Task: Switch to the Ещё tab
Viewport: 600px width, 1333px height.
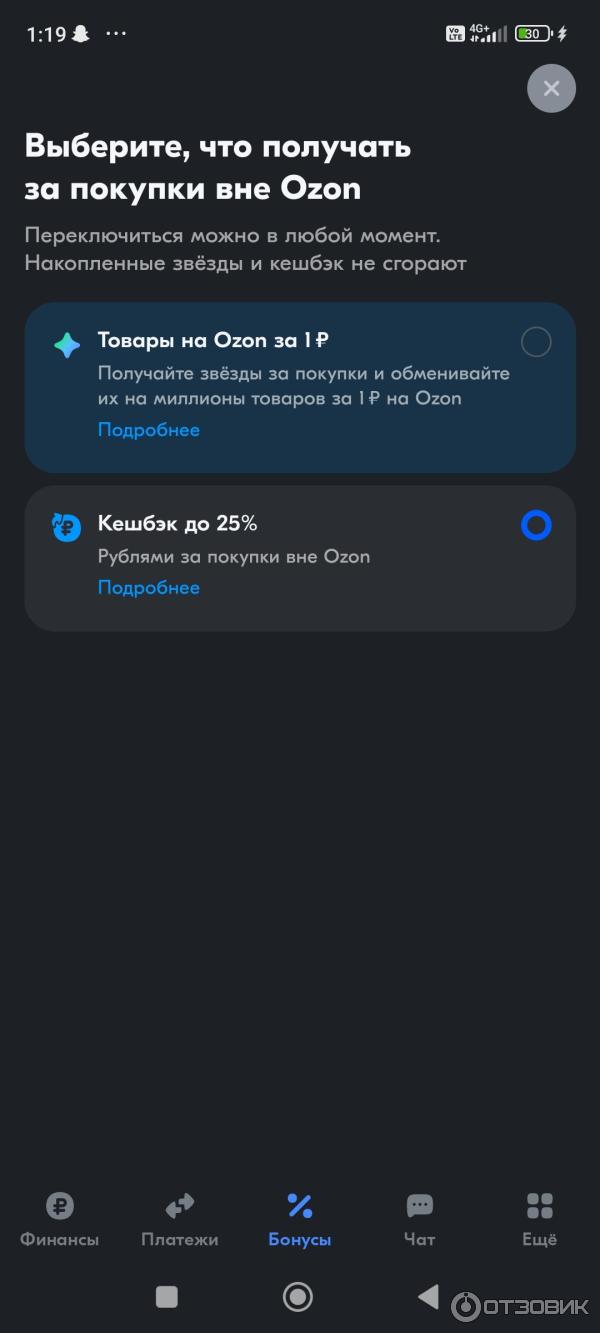Action: [539, 1219]
